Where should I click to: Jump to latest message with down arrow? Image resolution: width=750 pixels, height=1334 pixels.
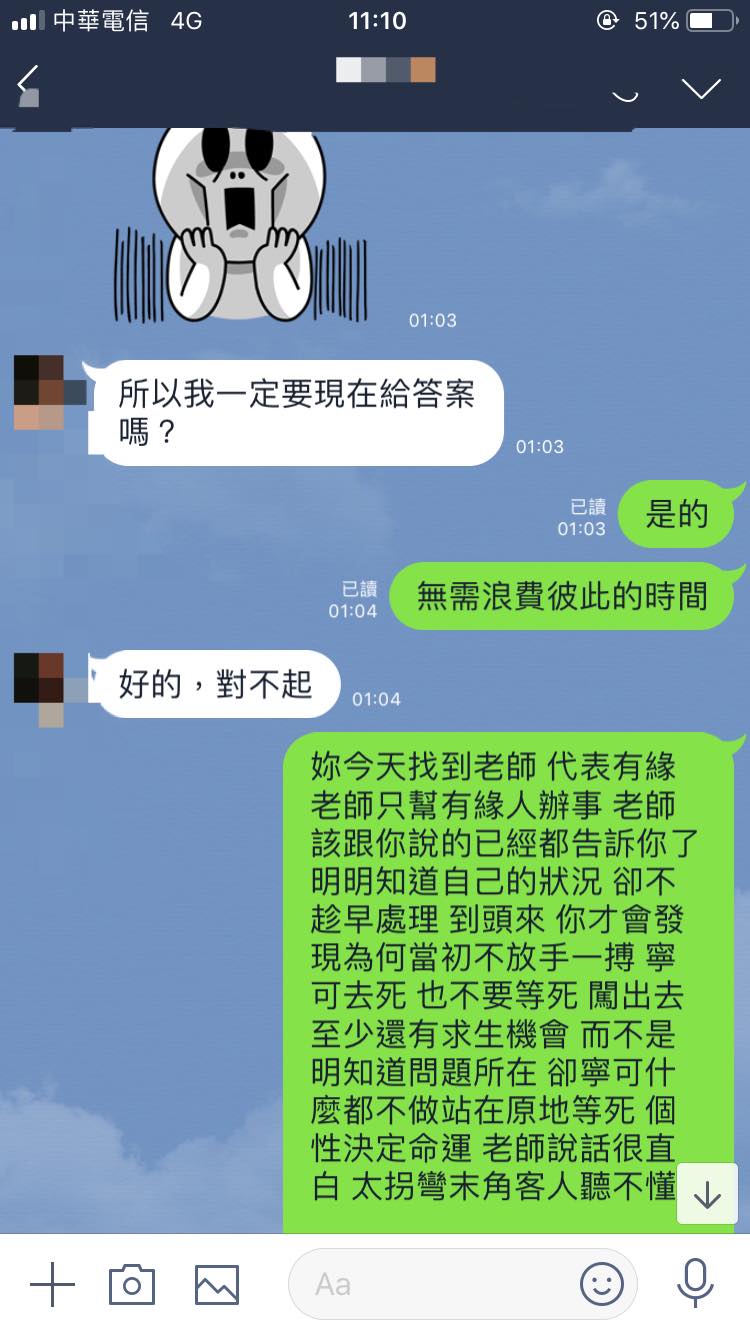[x=707, y=1195]
